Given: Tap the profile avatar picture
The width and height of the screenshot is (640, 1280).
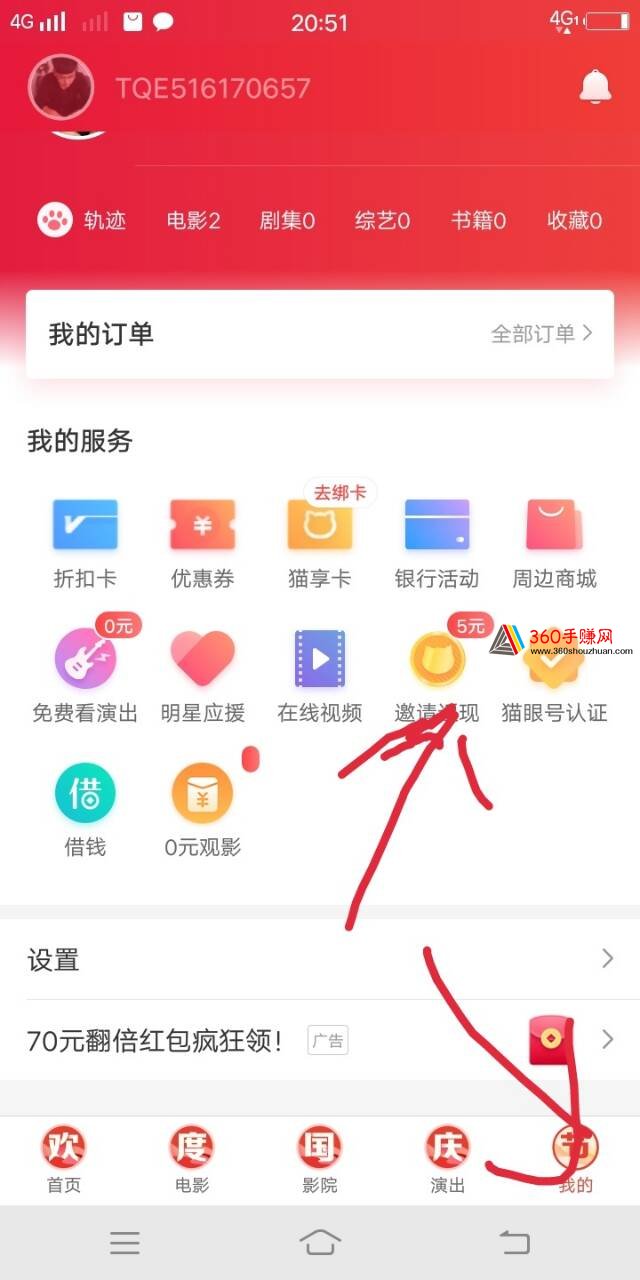Looking at the screenshot, I should coord(61,88).
